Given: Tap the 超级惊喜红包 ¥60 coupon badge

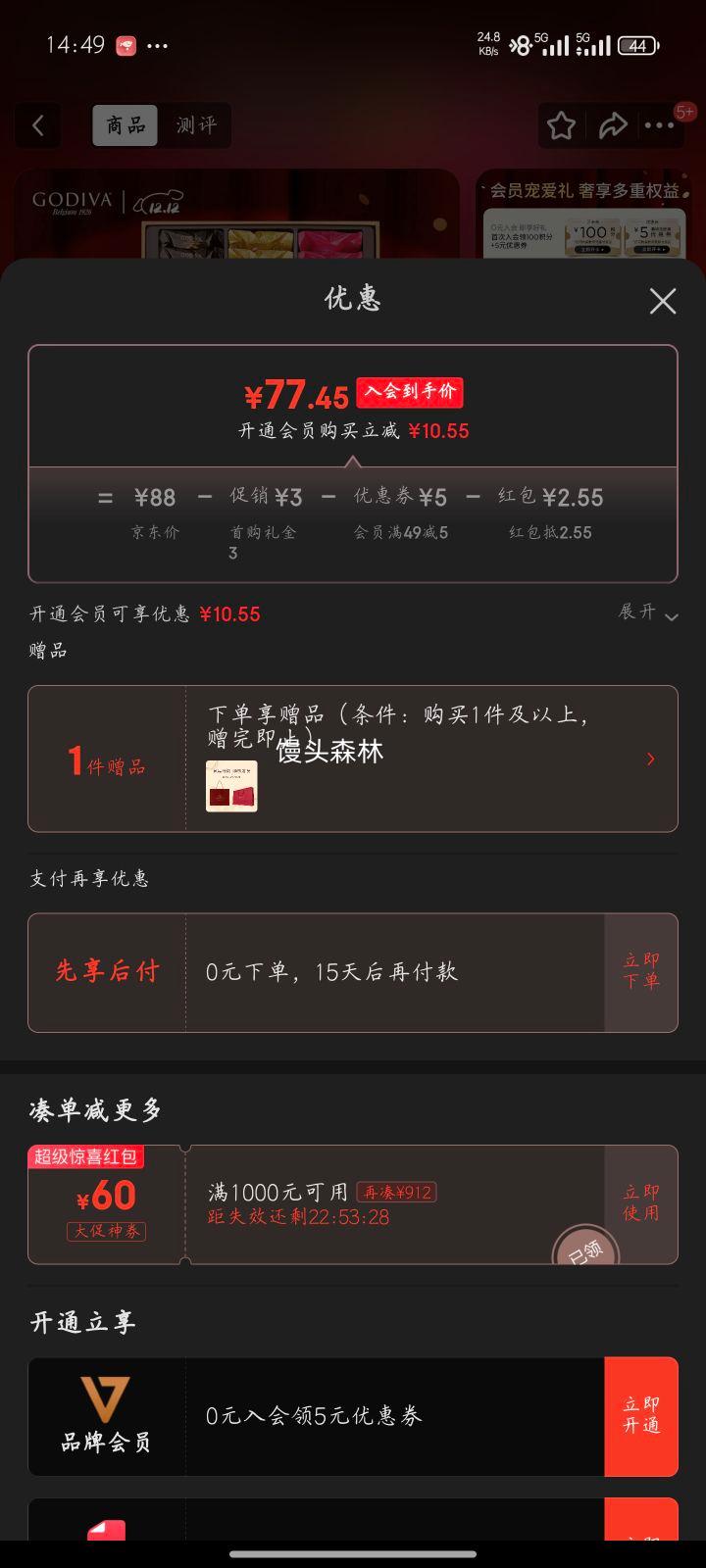Looking at the screenshot, I should click(x=85, y=1157).
